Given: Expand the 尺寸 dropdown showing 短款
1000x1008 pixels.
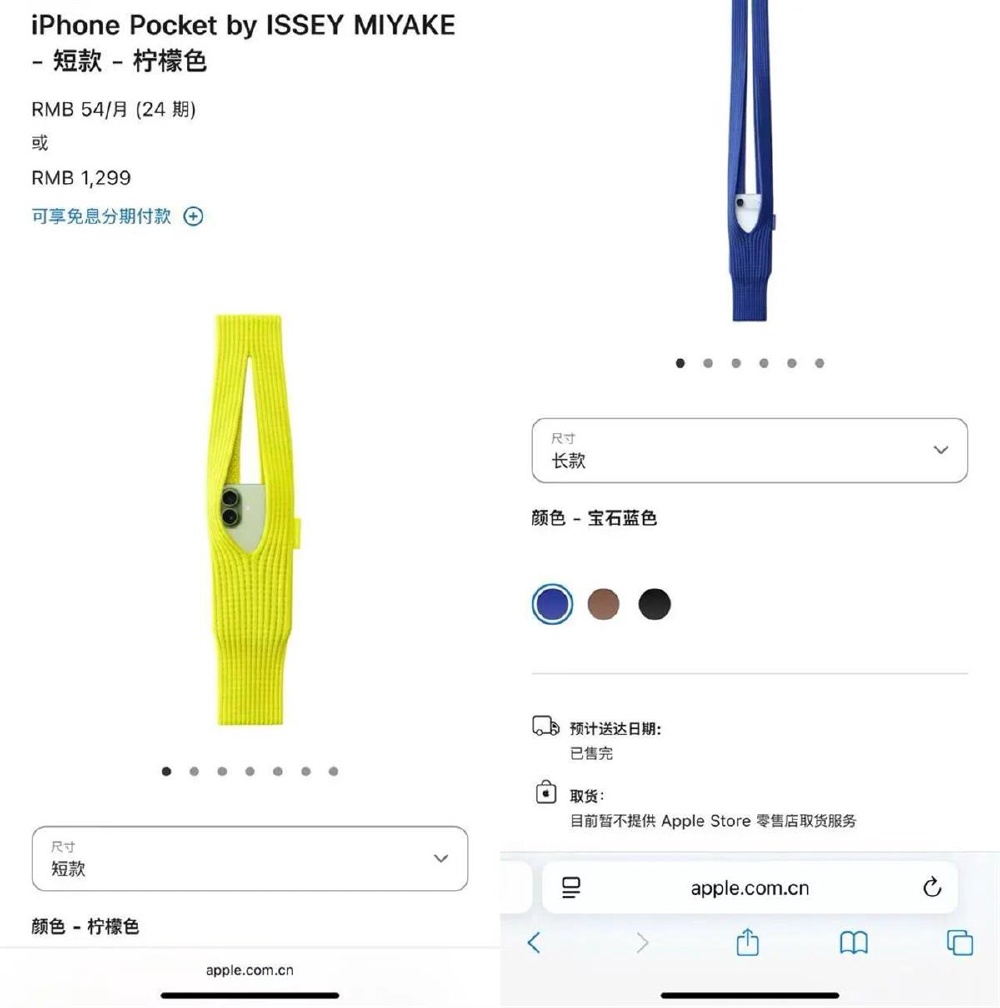Looking at the screenshot, I should click(x=250, y=859).
